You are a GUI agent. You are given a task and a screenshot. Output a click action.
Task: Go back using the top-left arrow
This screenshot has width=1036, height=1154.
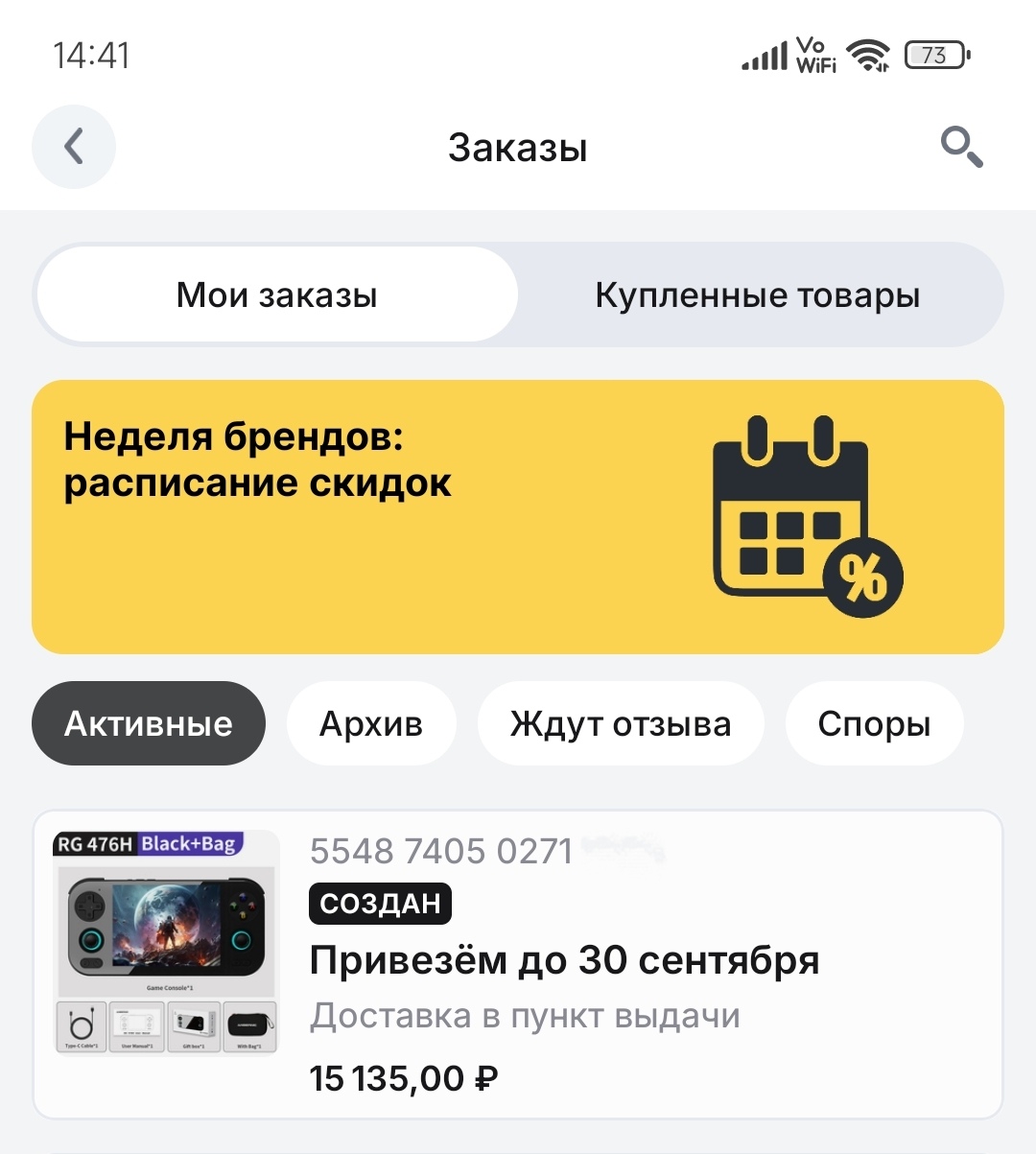tap(74, 147)
